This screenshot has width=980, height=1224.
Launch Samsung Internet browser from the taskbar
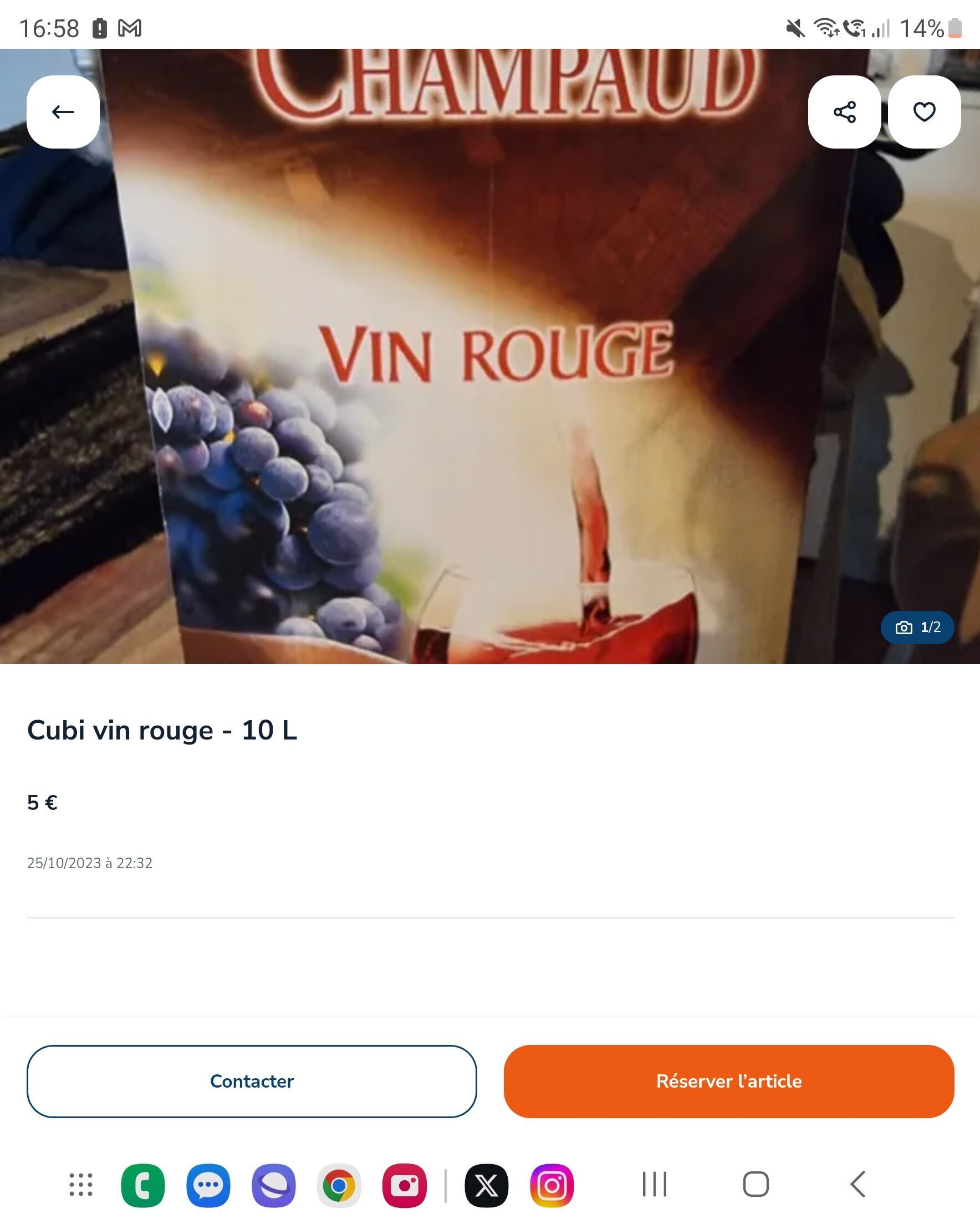(274, 1185)
